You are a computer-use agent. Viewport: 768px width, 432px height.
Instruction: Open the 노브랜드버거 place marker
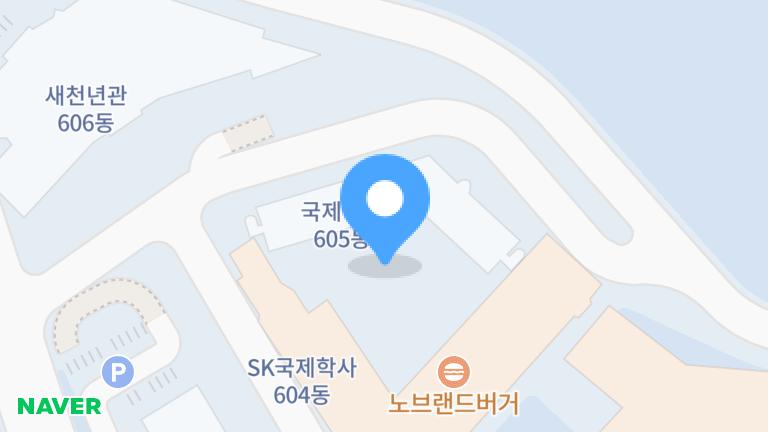[454, 373]
